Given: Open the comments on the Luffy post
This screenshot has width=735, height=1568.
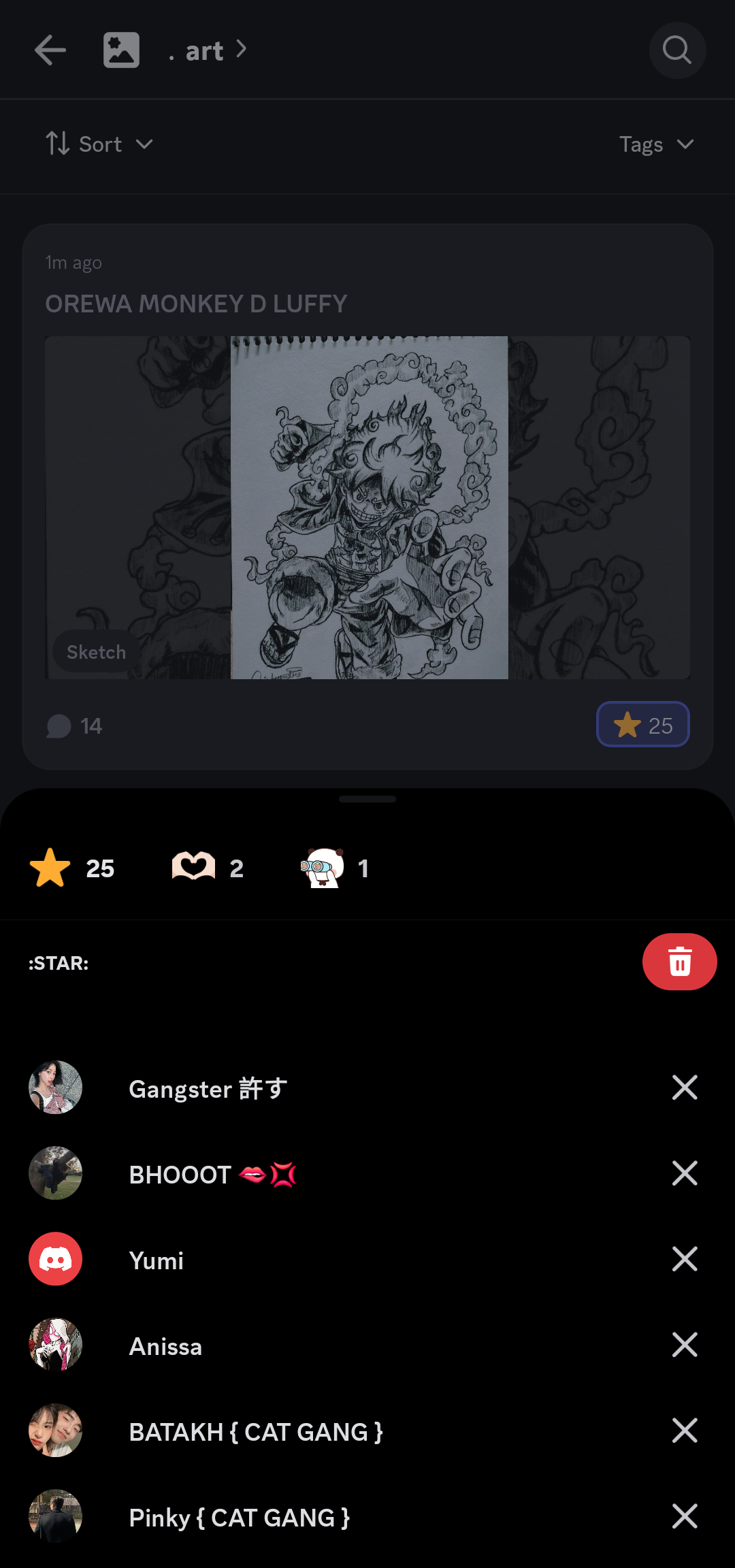Looking at the screenshot, I should click(x=75, y=725).
